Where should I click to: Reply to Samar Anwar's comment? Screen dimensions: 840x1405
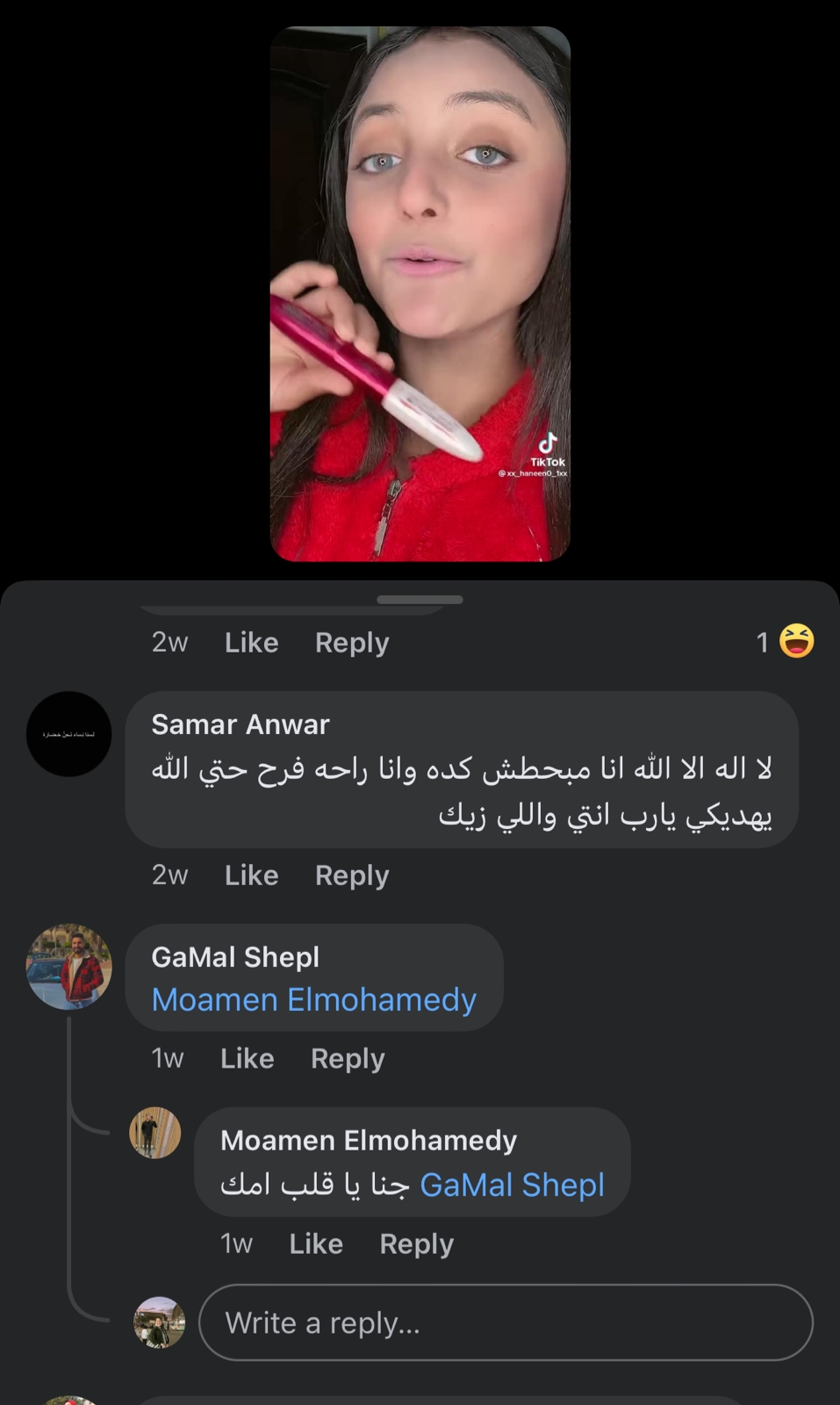point(351,875)
